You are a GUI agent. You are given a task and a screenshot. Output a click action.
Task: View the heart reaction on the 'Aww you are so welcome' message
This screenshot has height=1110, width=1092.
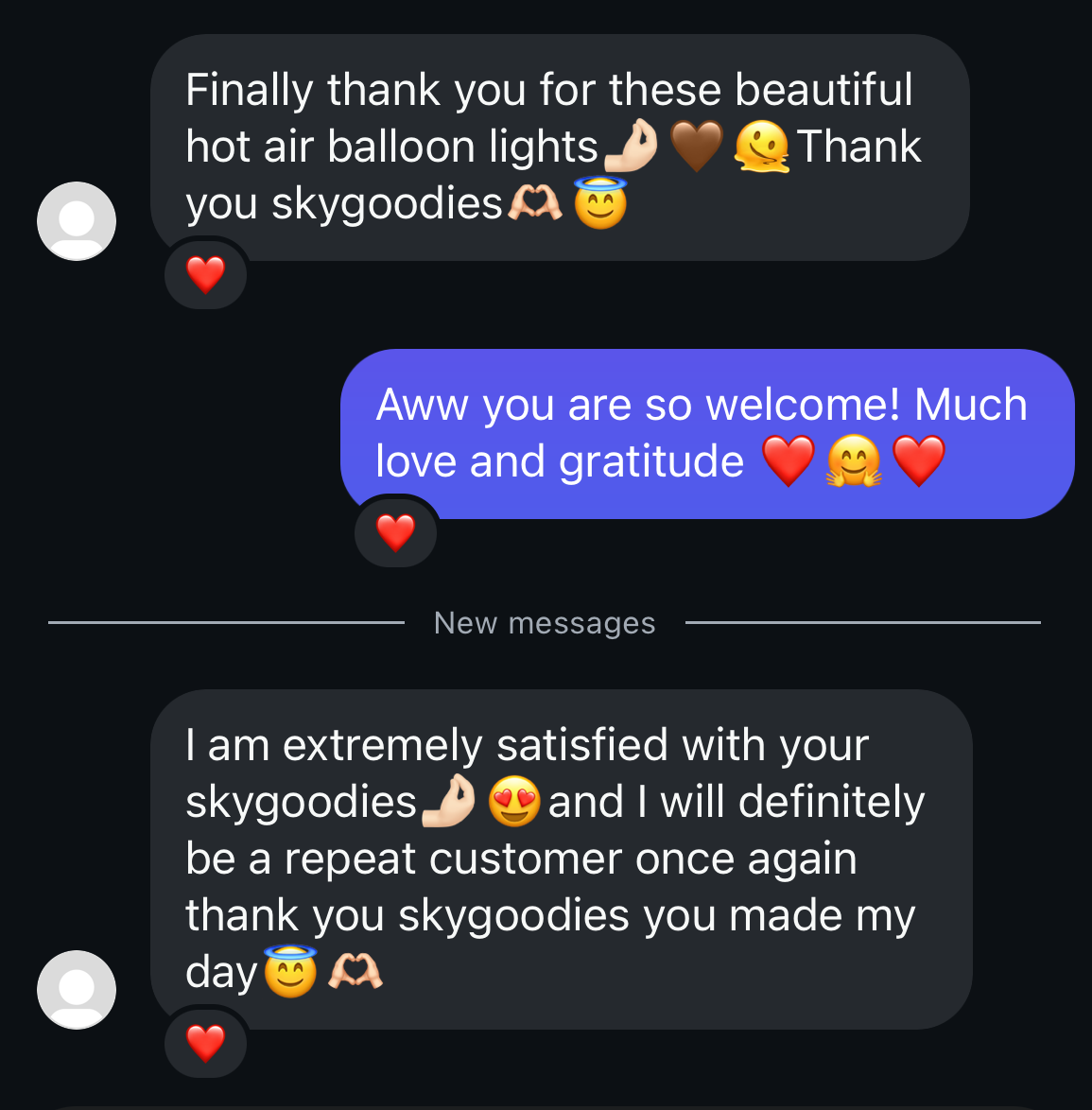(x=395, y=532)
